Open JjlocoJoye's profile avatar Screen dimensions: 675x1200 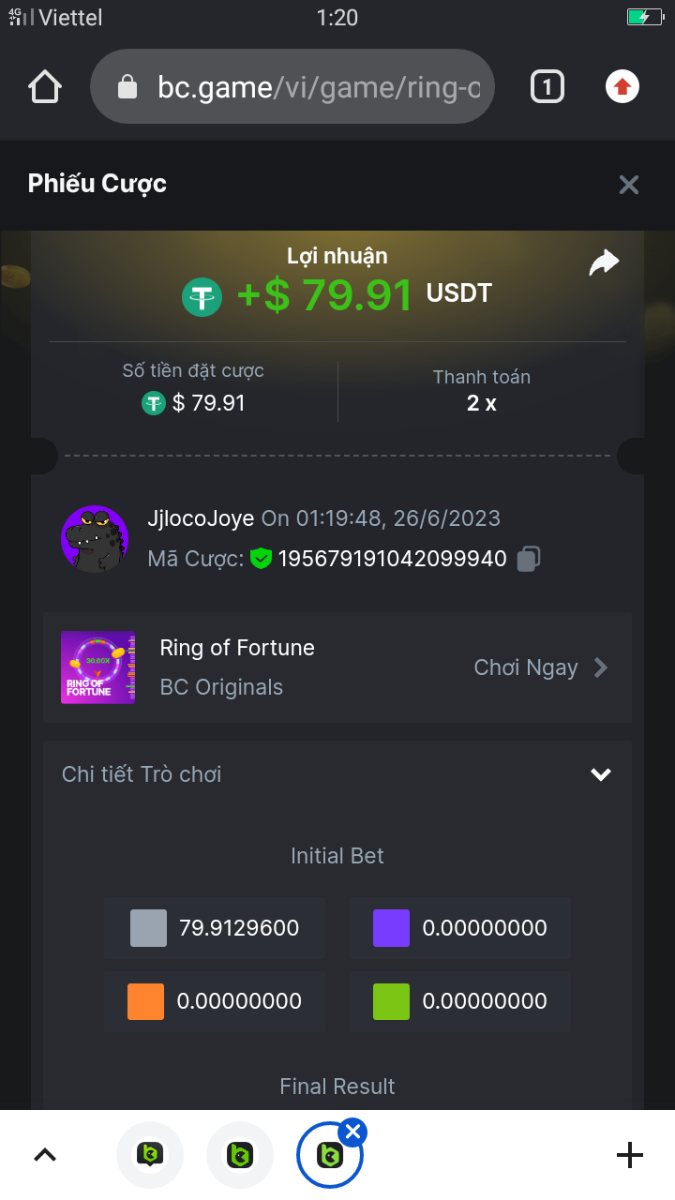(95, 540)
